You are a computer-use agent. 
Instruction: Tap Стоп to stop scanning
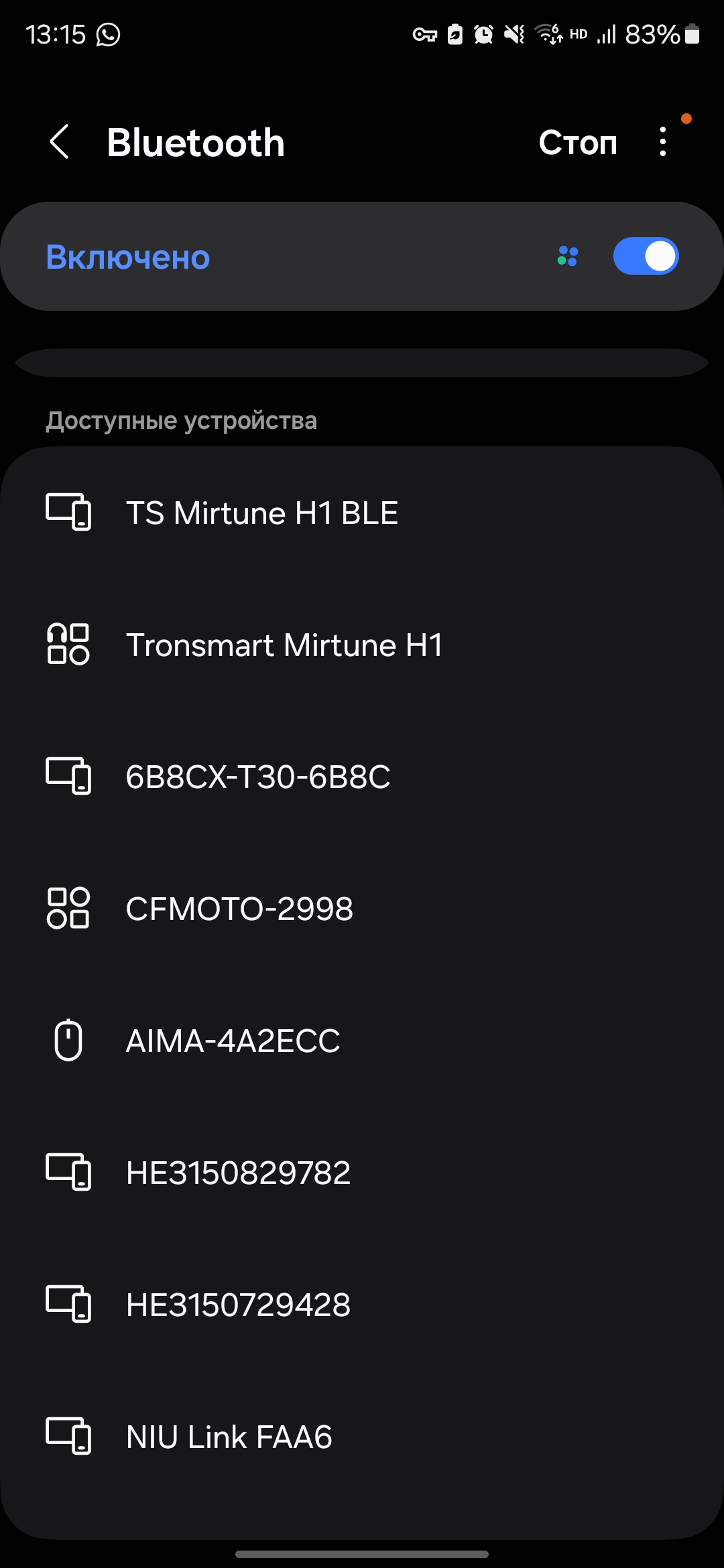point(578,143)
